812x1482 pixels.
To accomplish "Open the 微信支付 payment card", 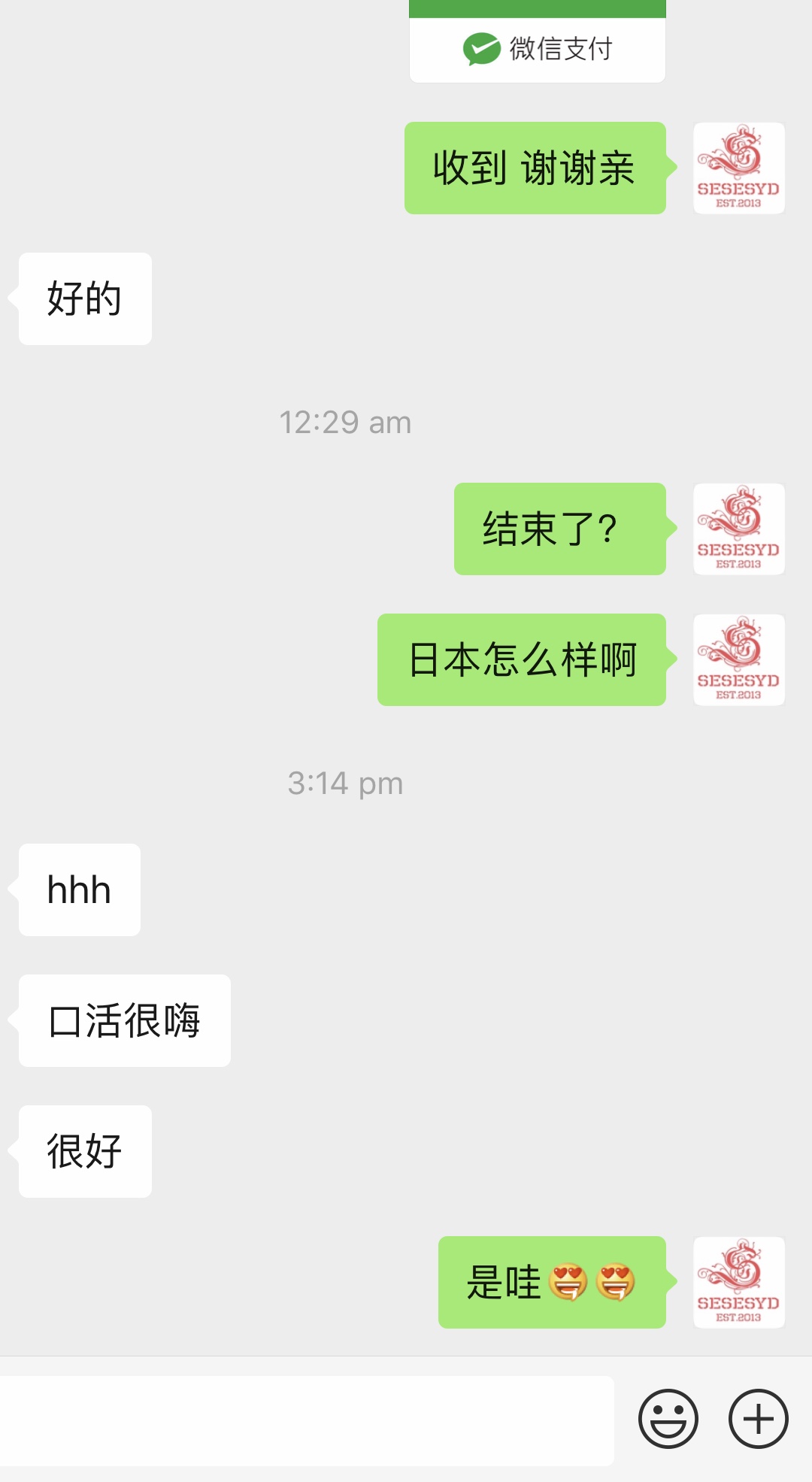I will (x=537, y=44).
